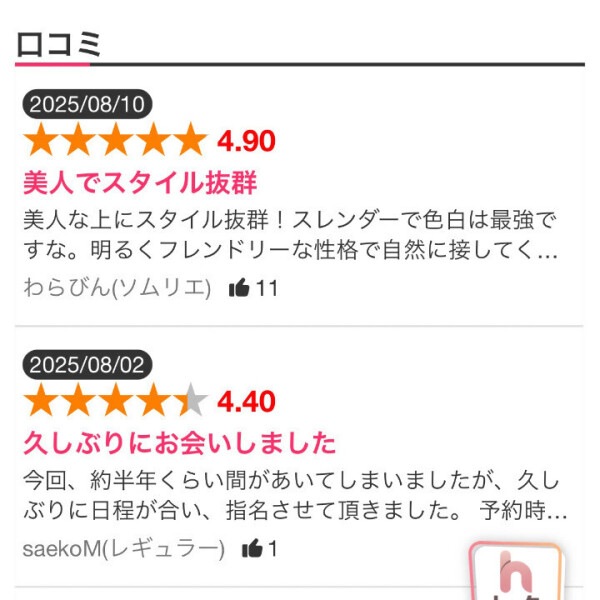Open the review titled 美人でスタイル抜群
600x600 pixels.
[140, 182]
